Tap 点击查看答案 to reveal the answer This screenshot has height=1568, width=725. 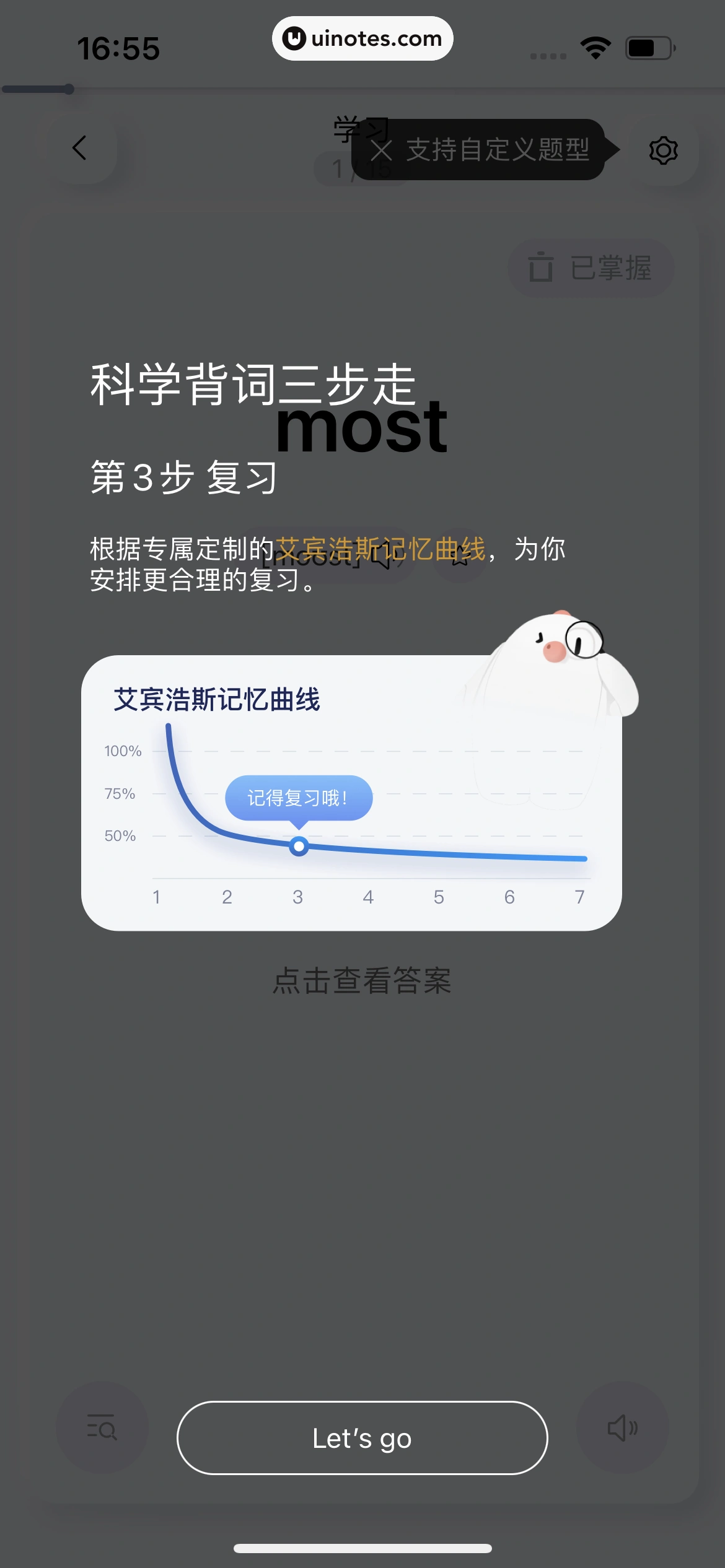362,979
